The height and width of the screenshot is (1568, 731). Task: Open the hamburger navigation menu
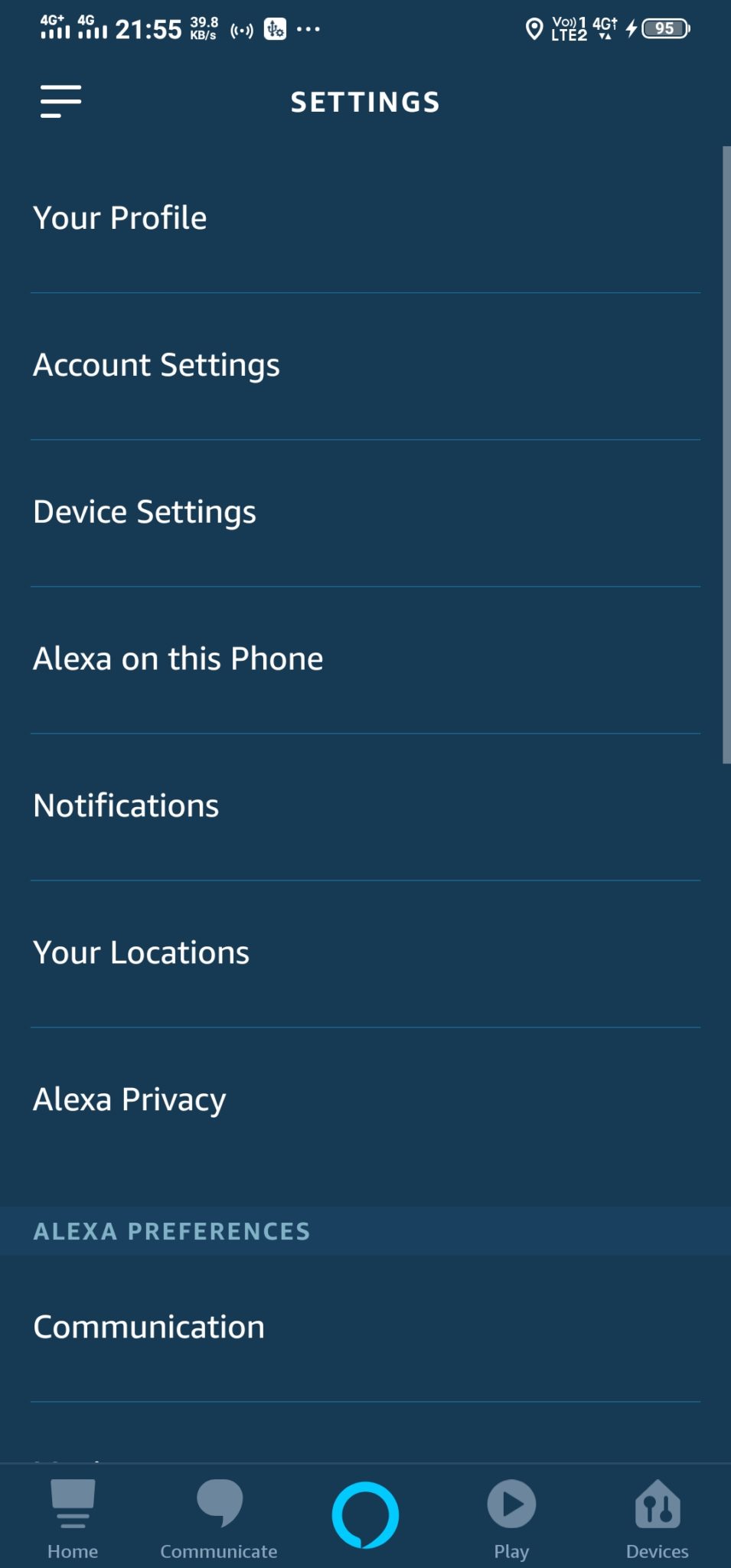click(60, 100)
